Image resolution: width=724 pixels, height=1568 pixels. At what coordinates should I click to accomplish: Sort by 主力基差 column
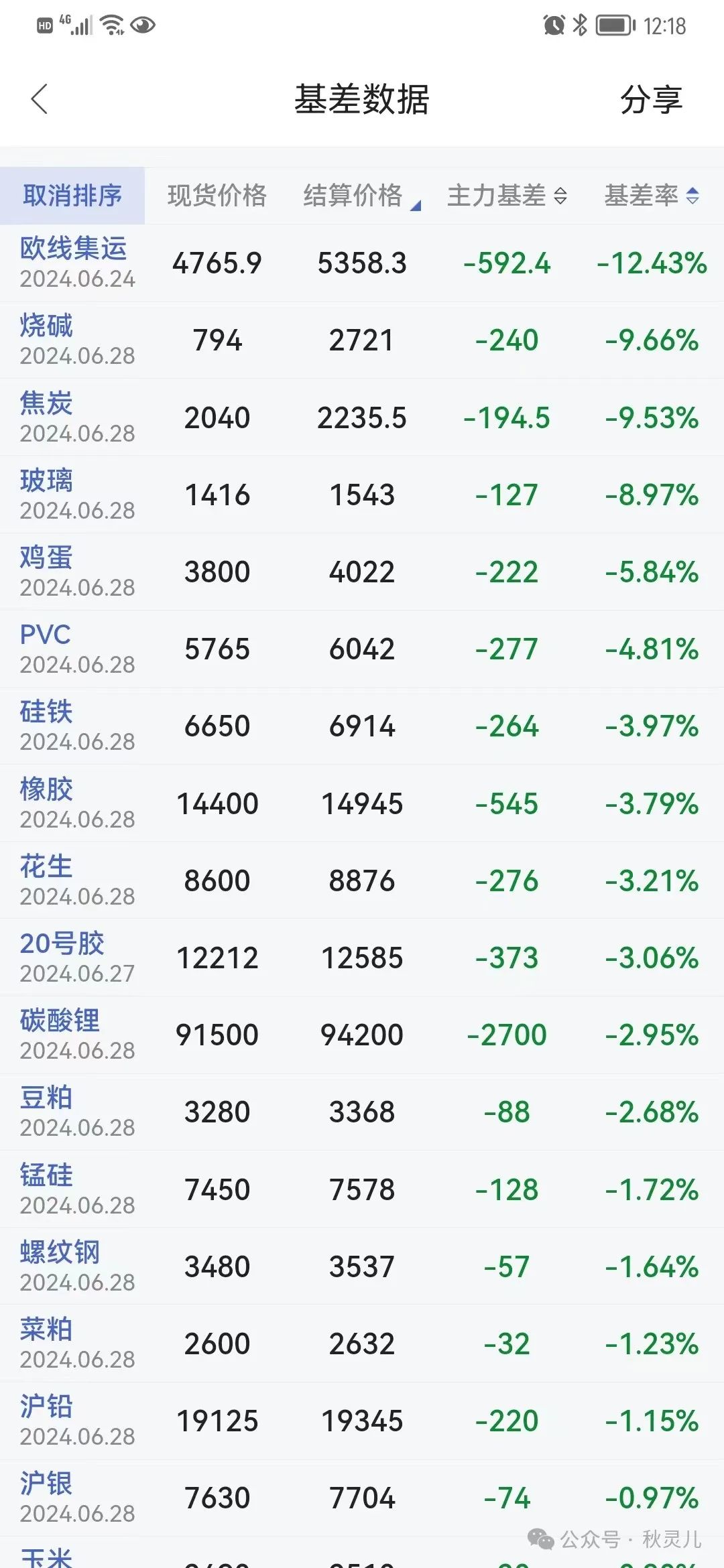point(507,196)
